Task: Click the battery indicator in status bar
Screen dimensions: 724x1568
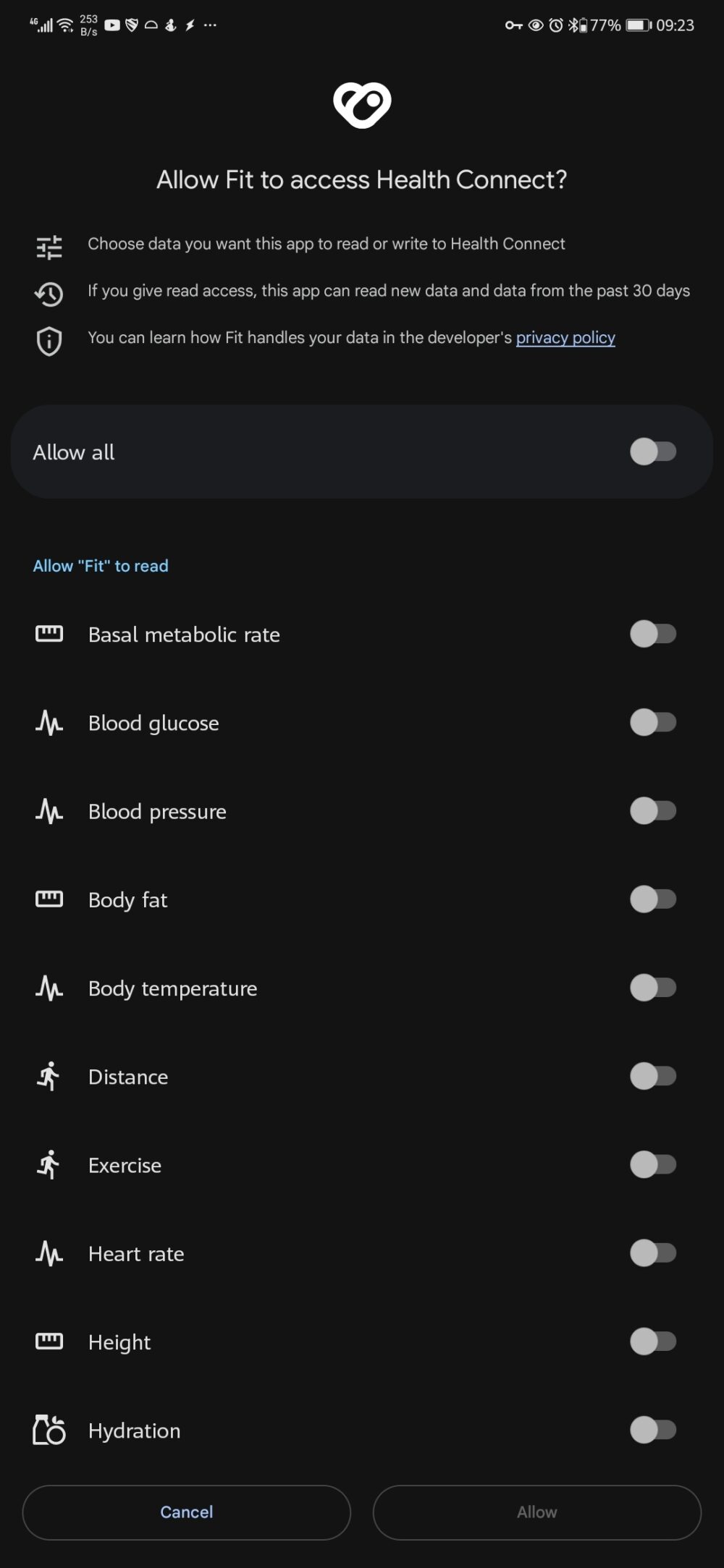Action: pos(637,25)
